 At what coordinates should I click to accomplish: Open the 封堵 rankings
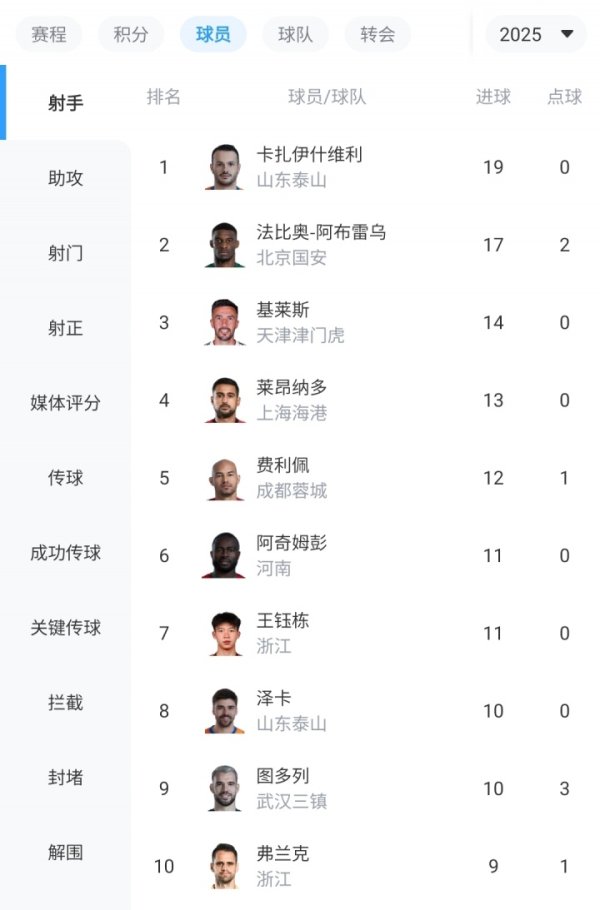(x=66, y=778)
